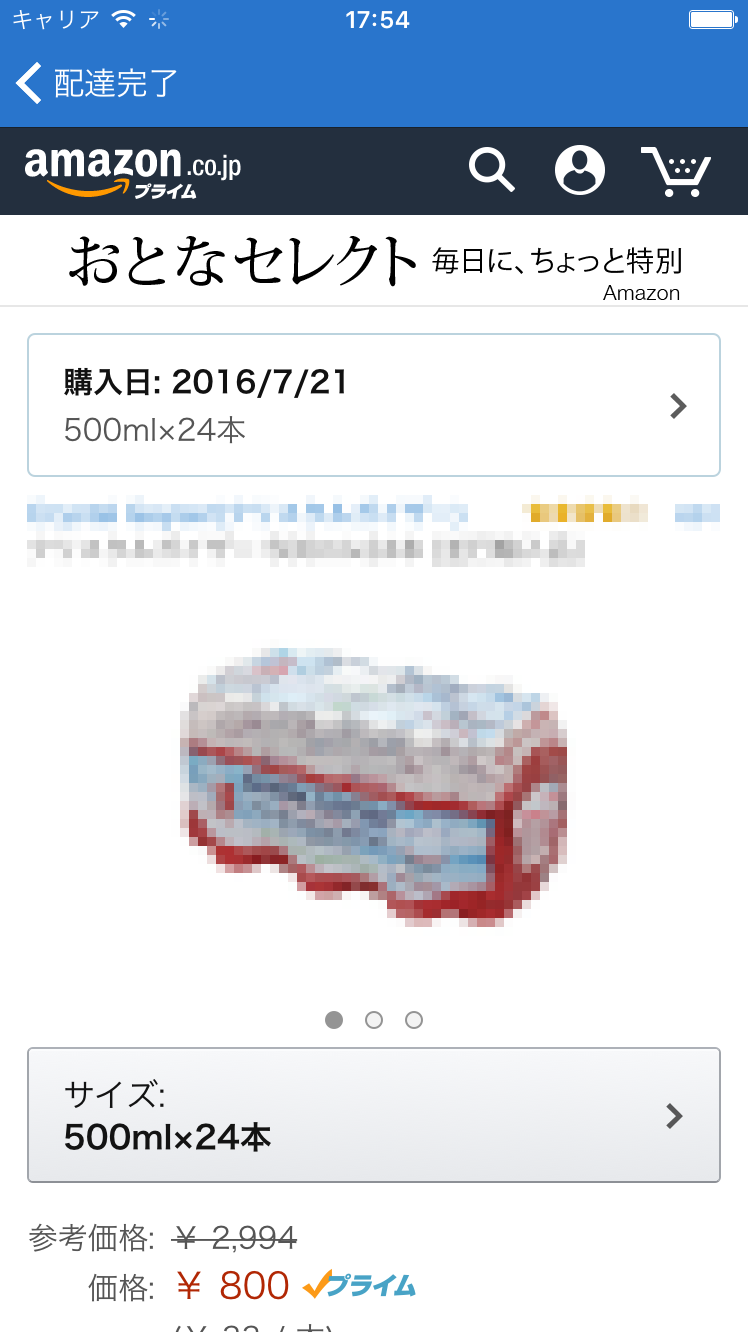Image resolution: width=748 pixels, height=1332 pixels.
Task: Open purchase details dated 2016/7/21
Action: (374, 405)
